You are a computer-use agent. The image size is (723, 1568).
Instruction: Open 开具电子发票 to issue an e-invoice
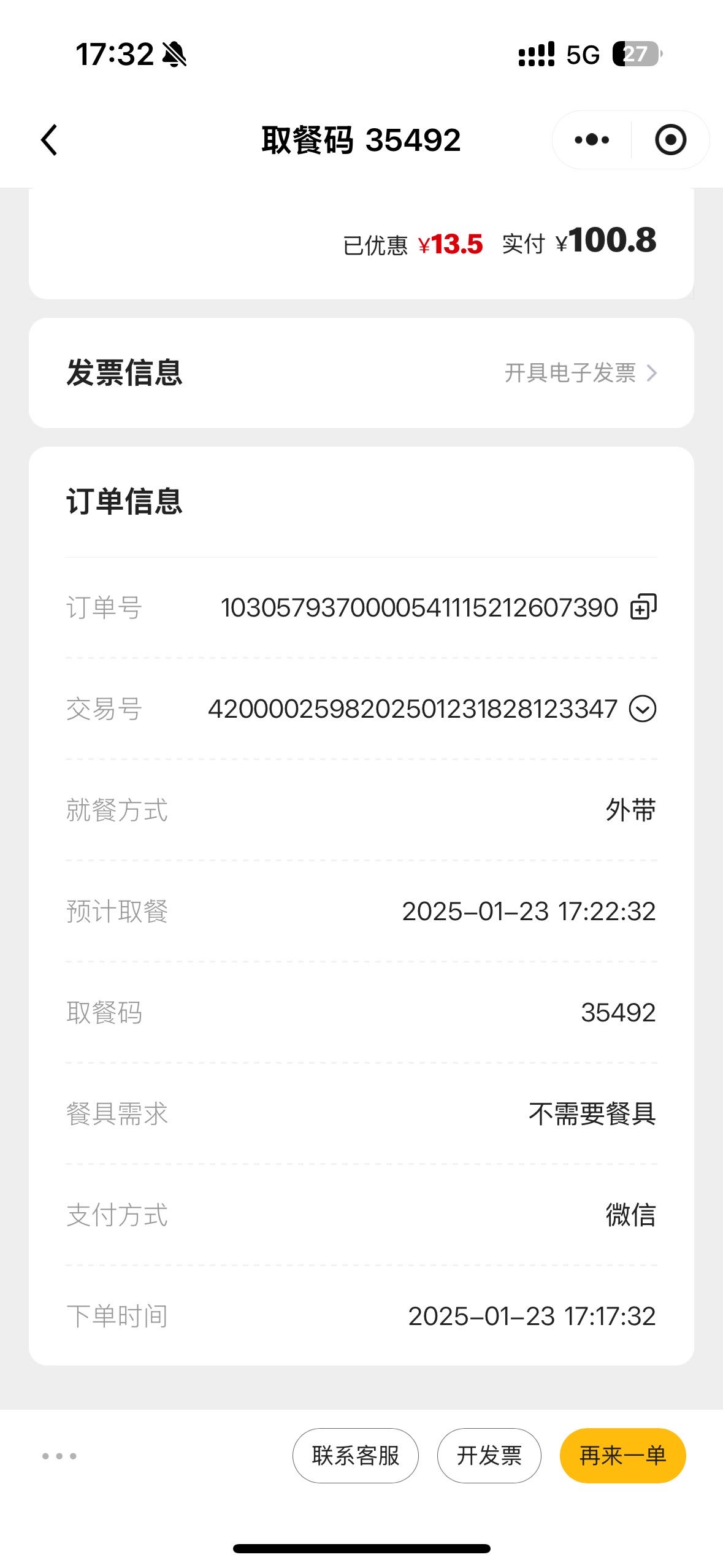[580, 373]
